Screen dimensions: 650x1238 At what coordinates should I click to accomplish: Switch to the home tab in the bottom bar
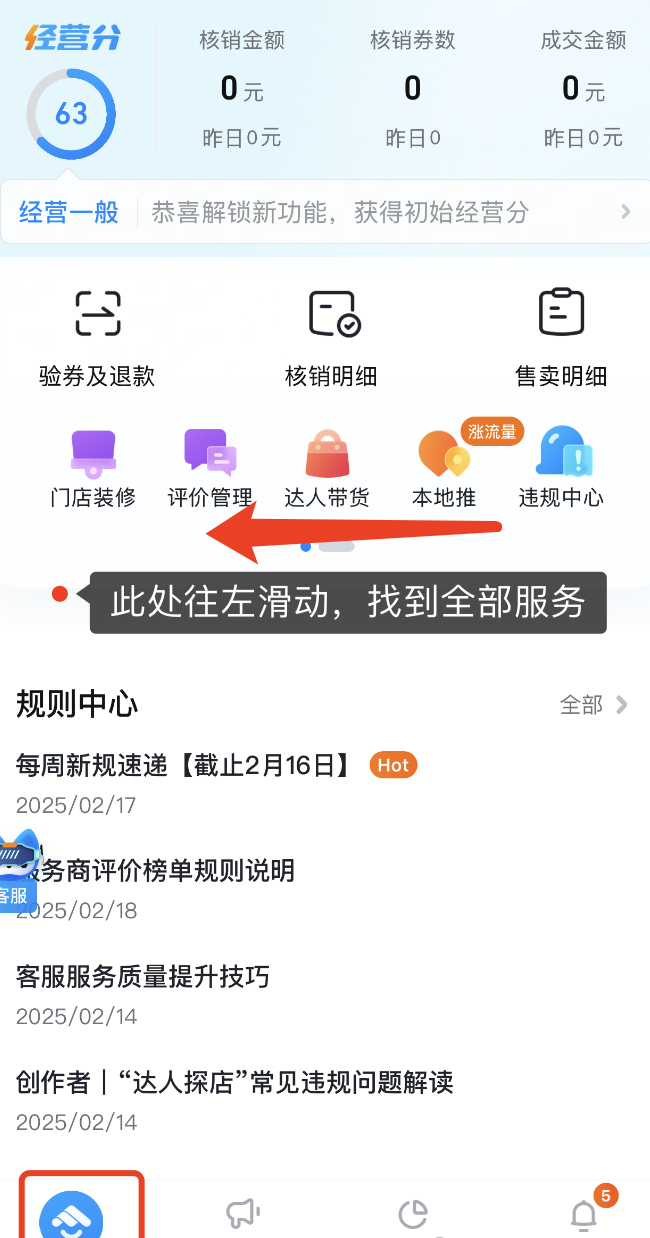[71, 1215]
